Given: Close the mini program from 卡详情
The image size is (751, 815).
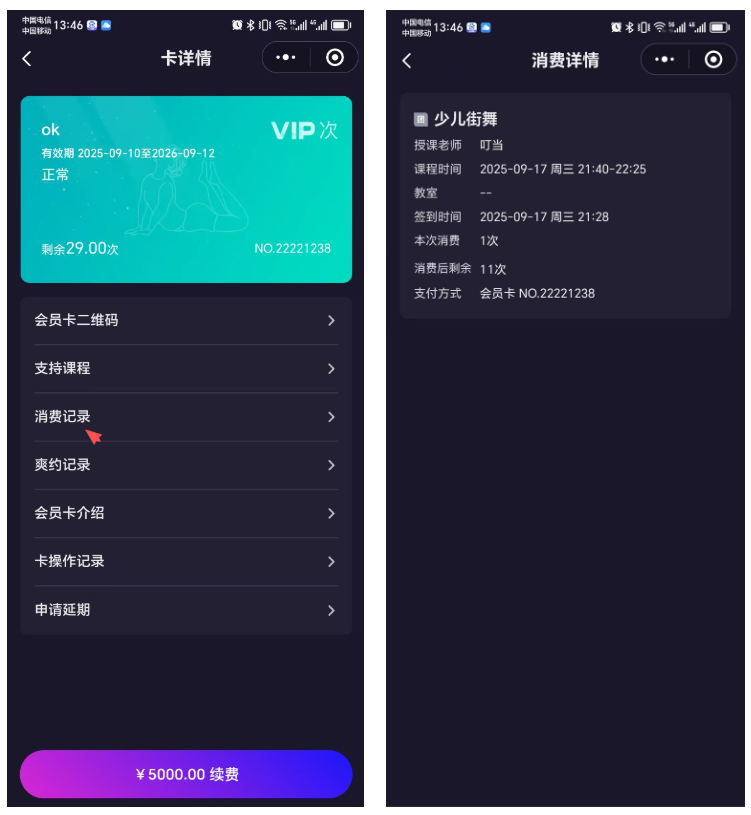Looking at the screenshot, I should pyautogui.click(x=335, y=58).
